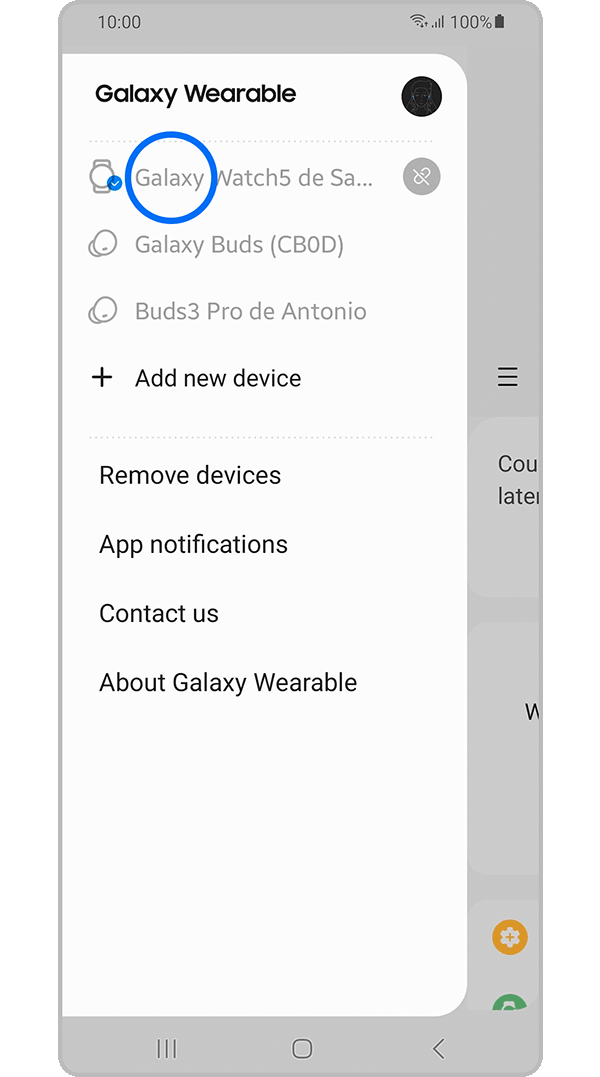Tap the hamburger menu icon
Viewport: 600px width, 1077px height.
[x=508, y=377]
